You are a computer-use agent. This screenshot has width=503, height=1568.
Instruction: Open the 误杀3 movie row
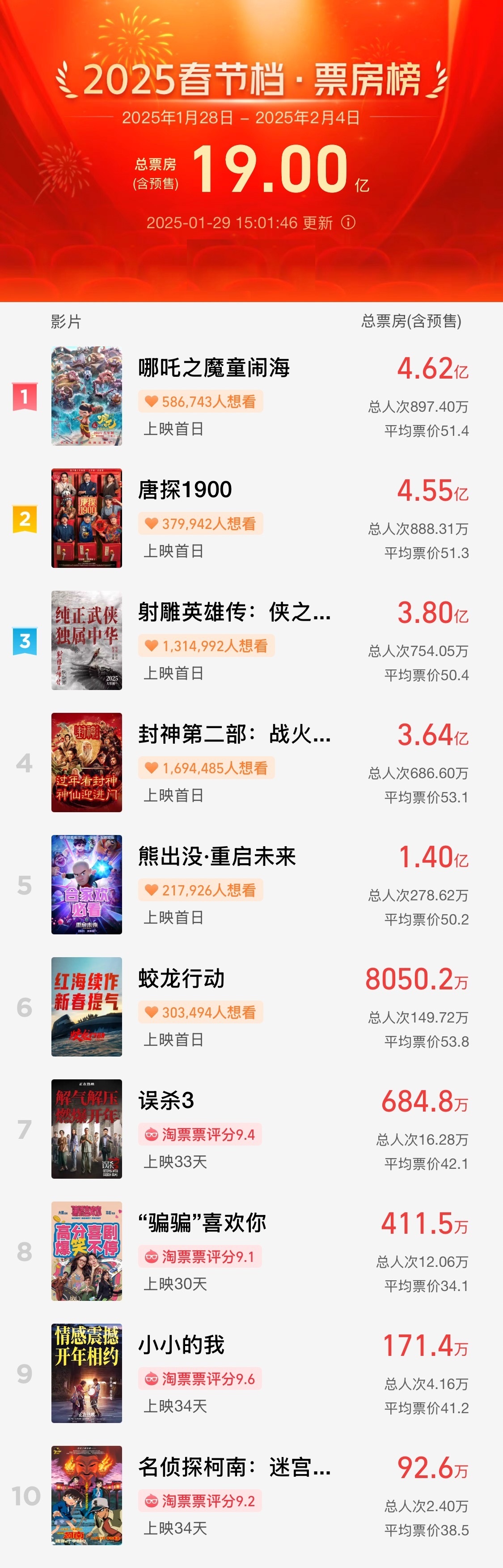pos(166,1100)
